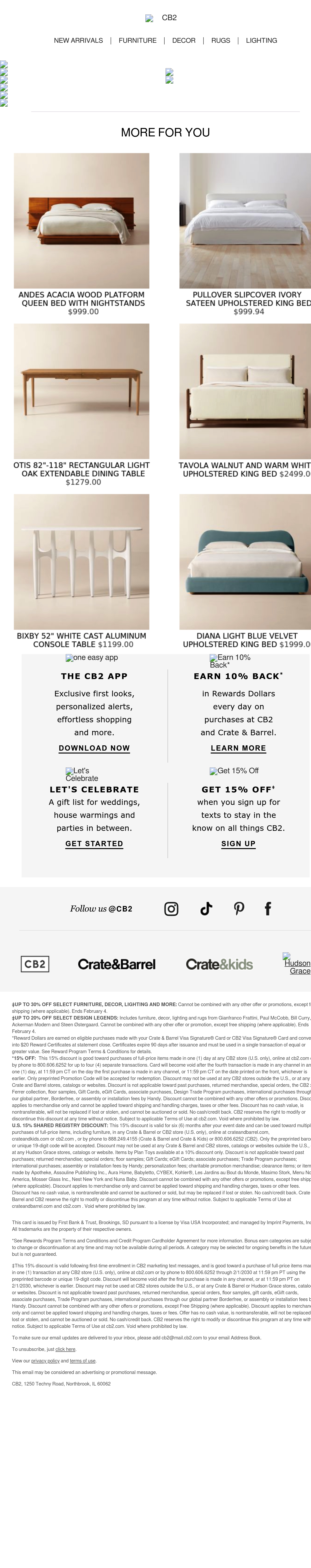The width and height of the screenshot is (311, 1568).
Task: Tap GET STARTED under Let's Celebrate
Action: tap(94, 844)
